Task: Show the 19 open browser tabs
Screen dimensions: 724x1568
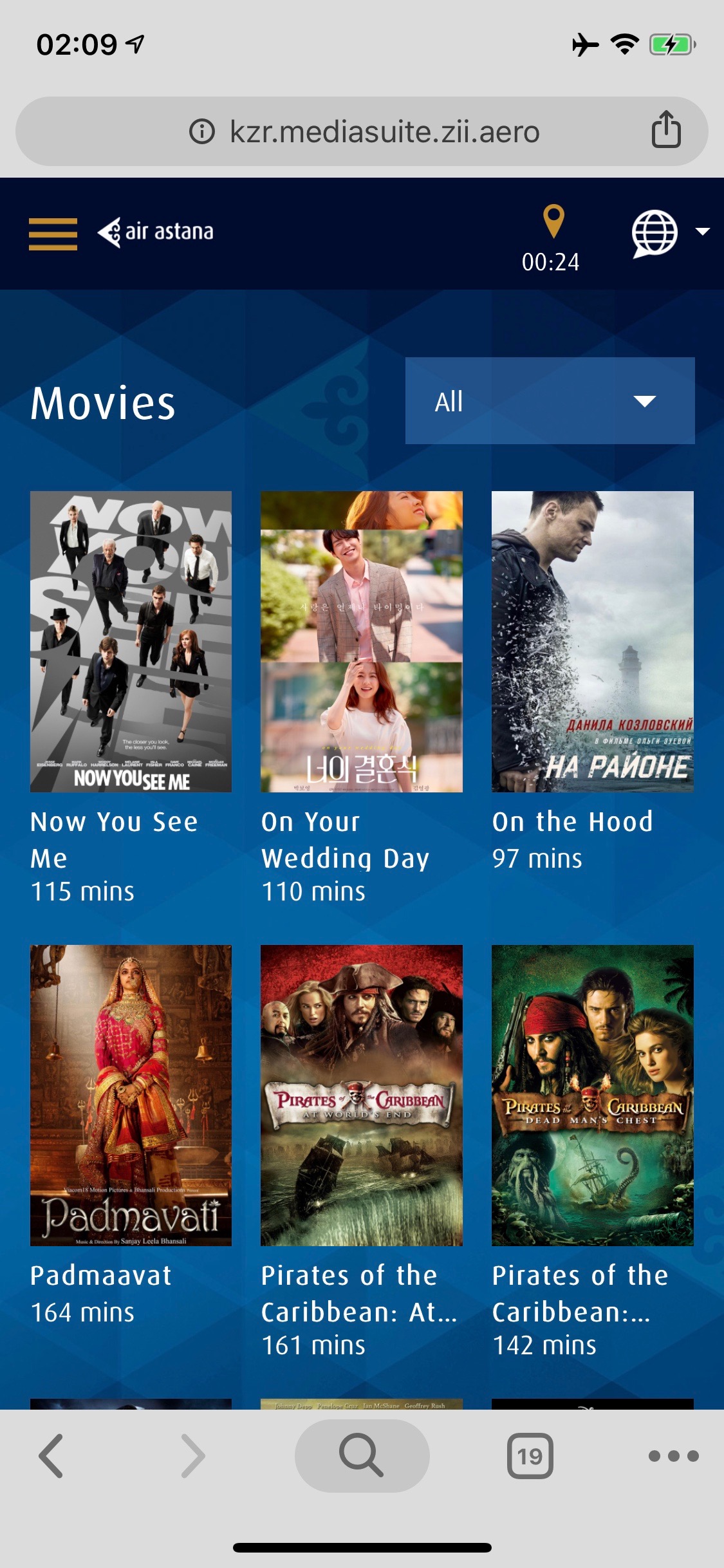Action: (x=530, y=1455)
